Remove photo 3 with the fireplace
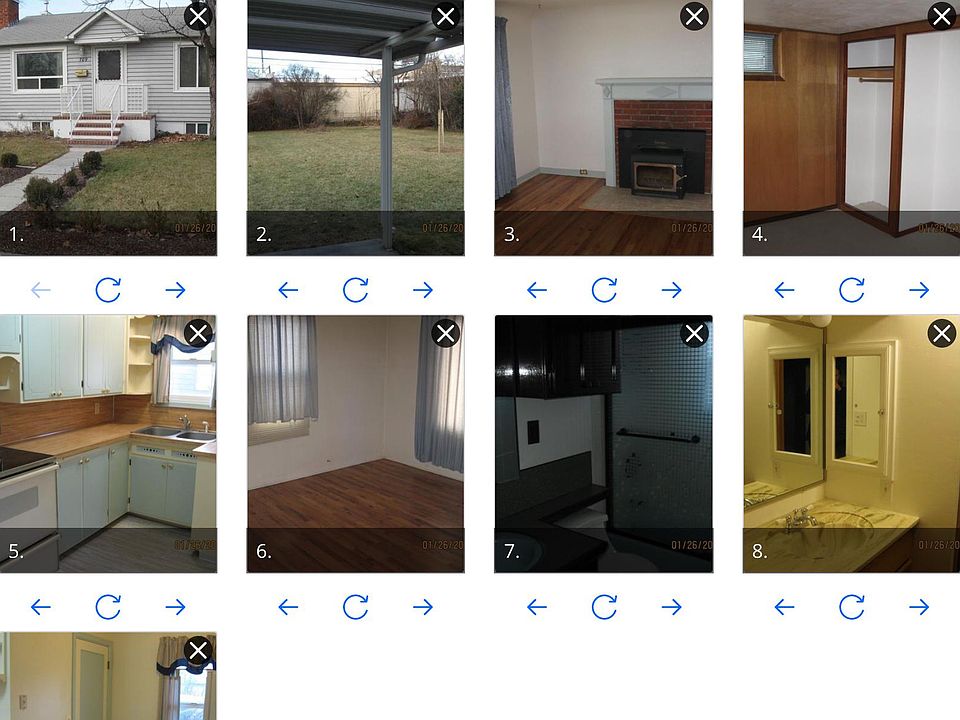Screen dimensions: 960x720 [x=694, y=17]
